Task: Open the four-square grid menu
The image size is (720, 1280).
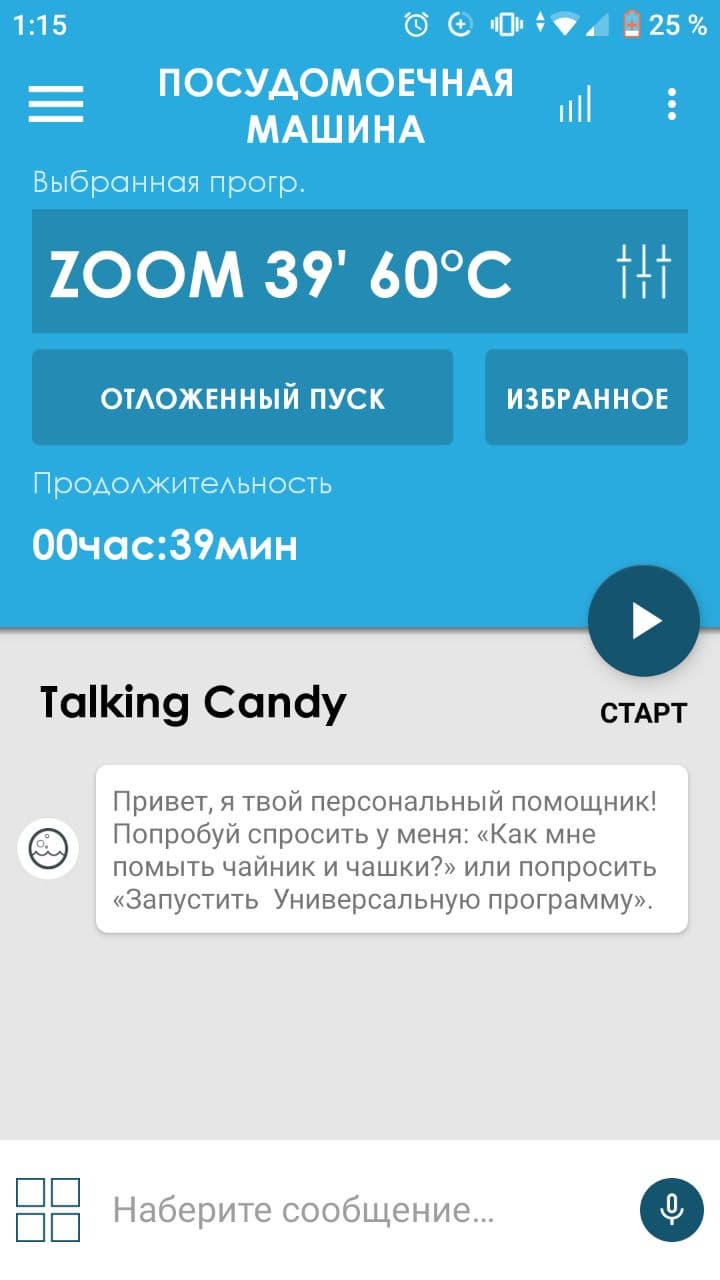Action: (x=48, y=1210)
